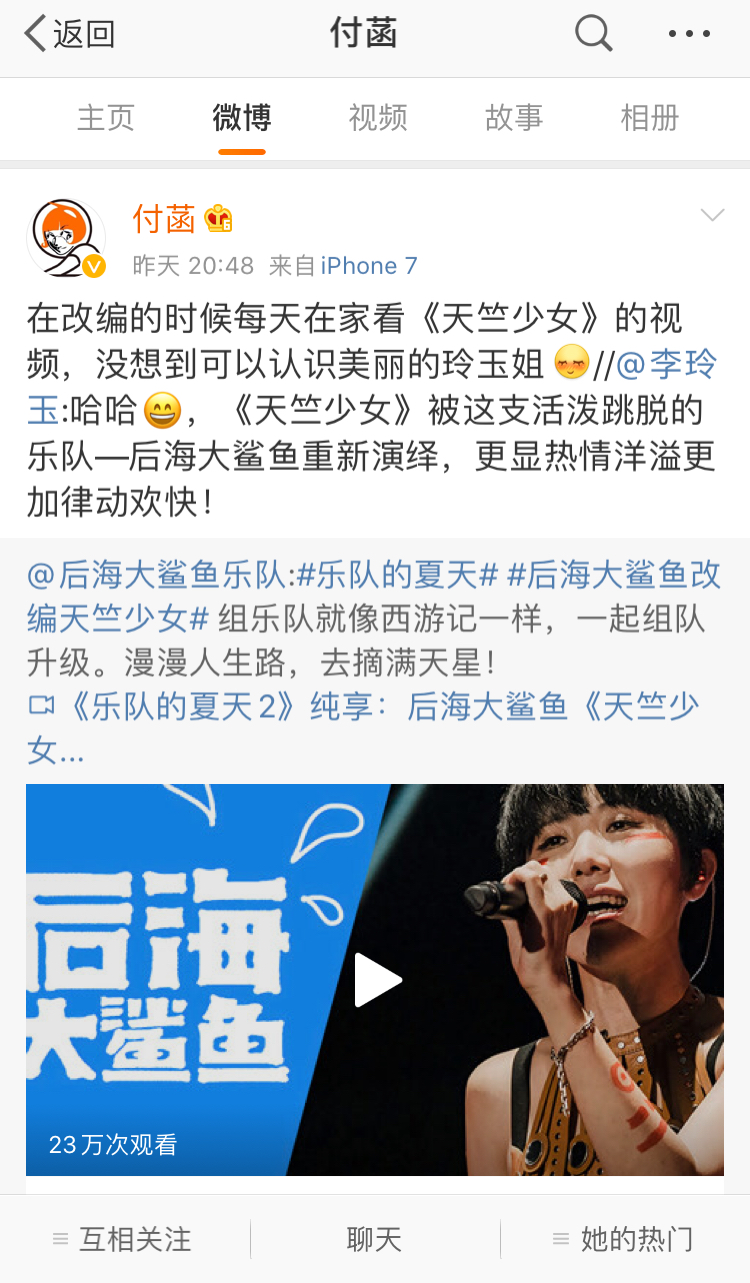Switch to the 主页 tab
Viewport: 750px width, 1283px height.
(106, 118)
